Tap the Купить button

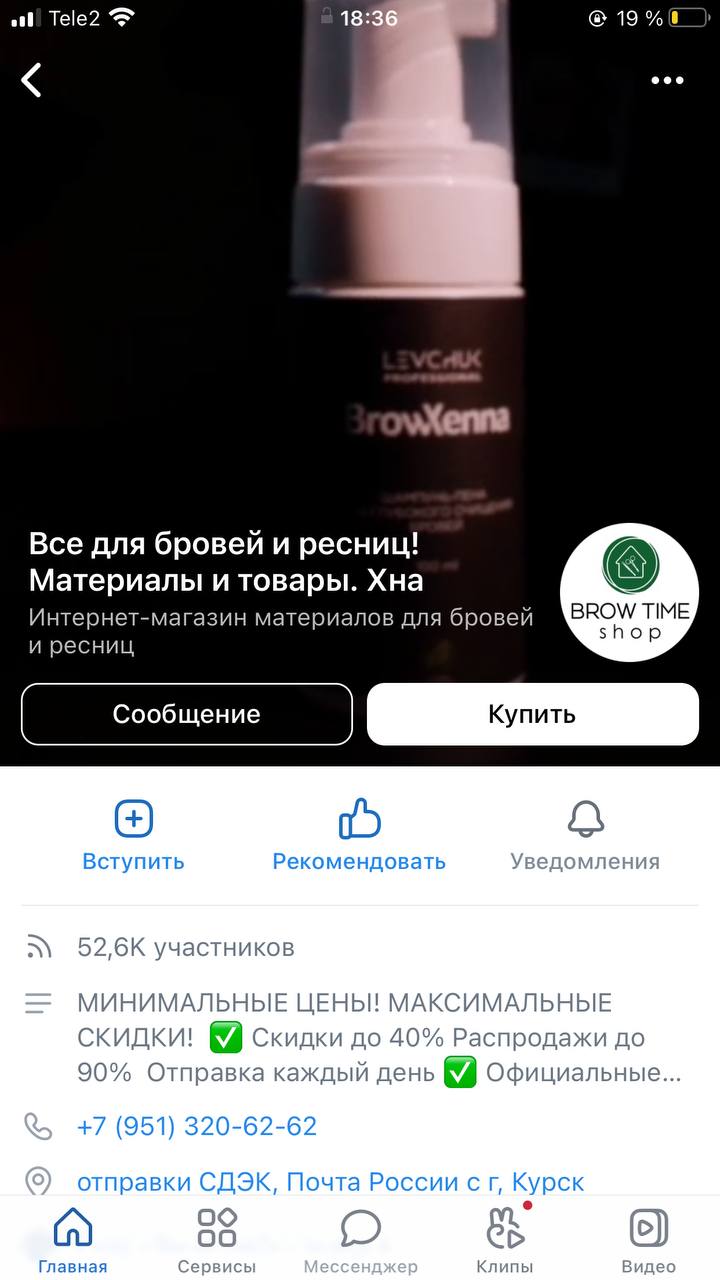point(532,714)
